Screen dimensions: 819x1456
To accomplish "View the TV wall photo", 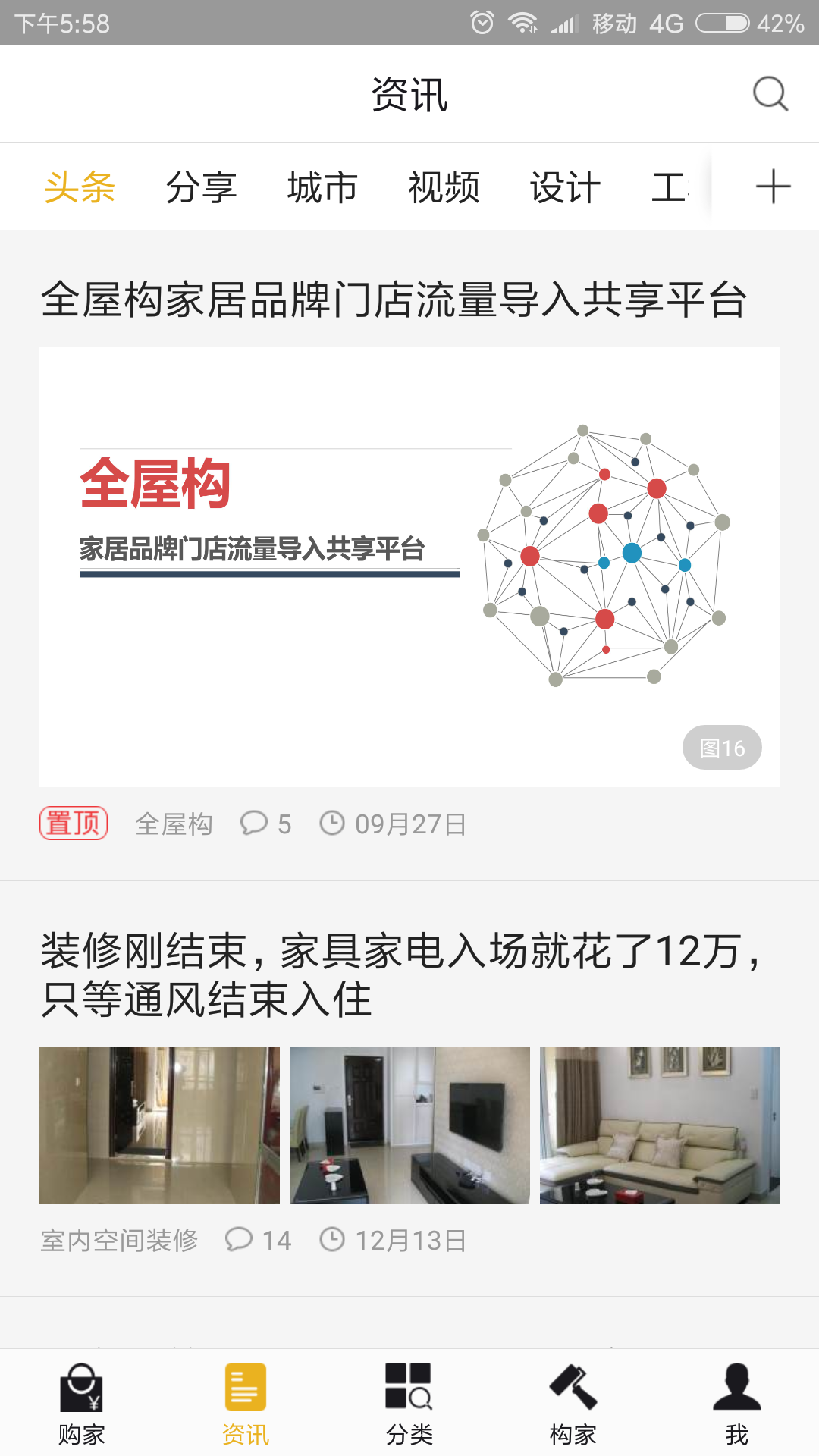I will pos(409,1125).
